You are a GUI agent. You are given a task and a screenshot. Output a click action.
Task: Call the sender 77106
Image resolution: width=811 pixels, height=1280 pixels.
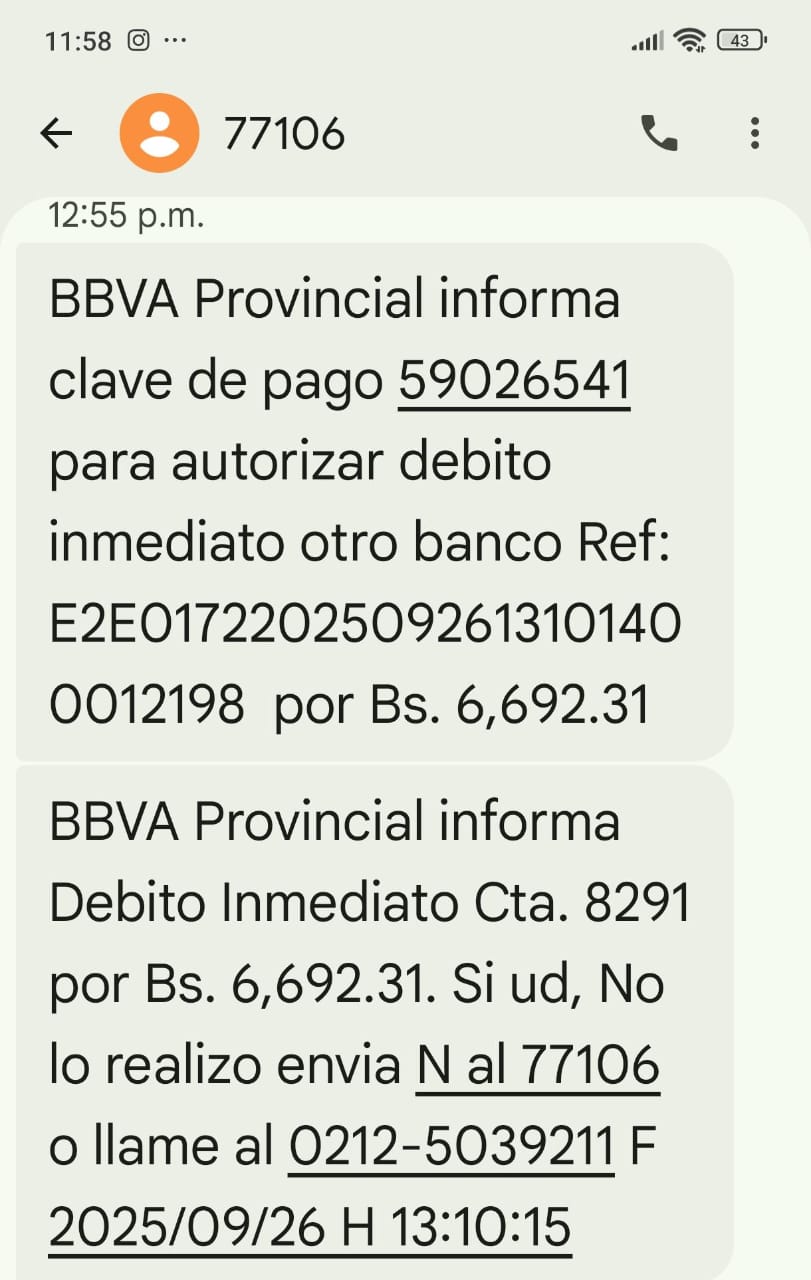[658, 133]
